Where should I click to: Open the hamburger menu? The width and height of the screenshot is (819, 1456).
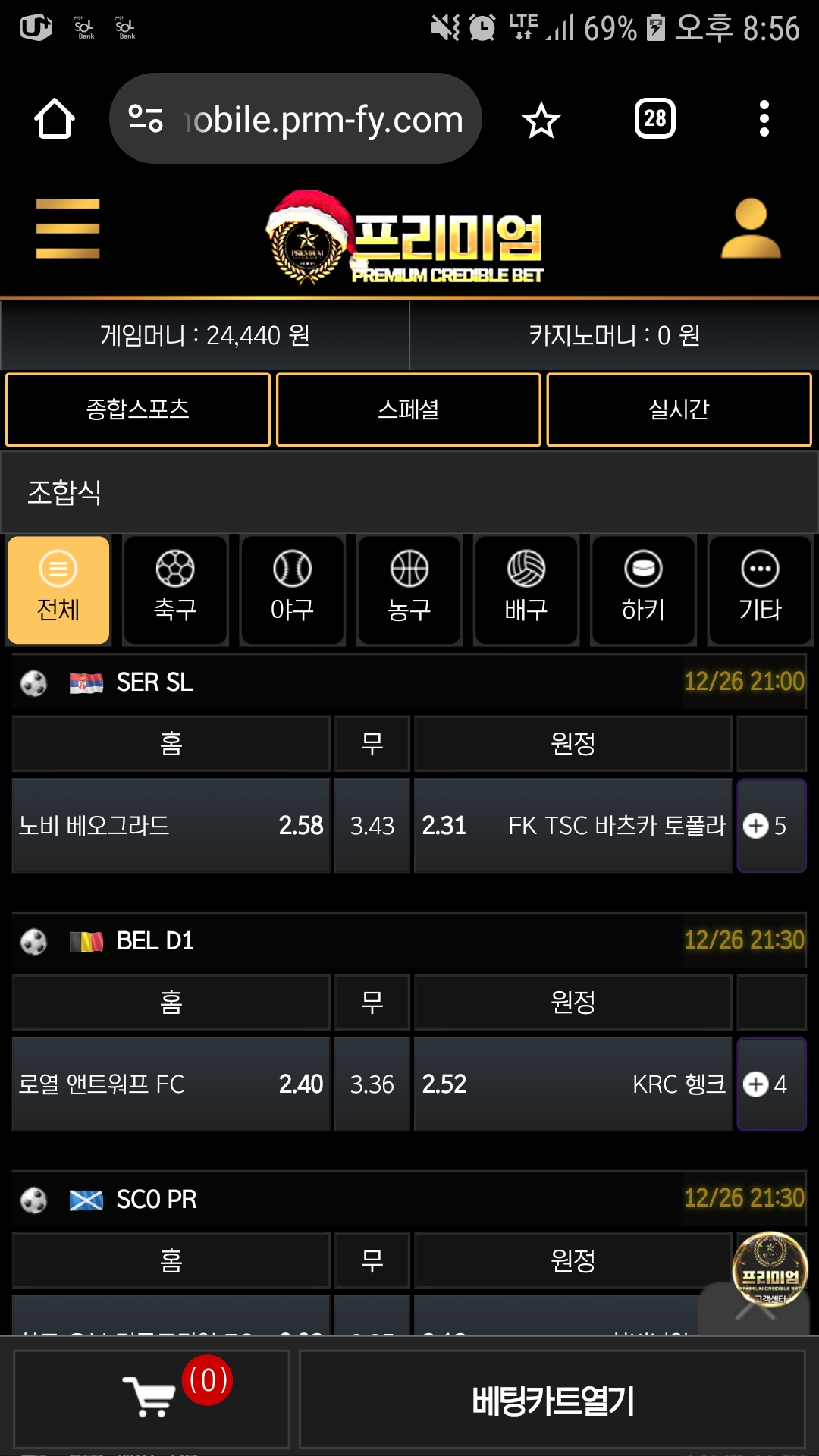pyautogui.click(x=67, y=228)
